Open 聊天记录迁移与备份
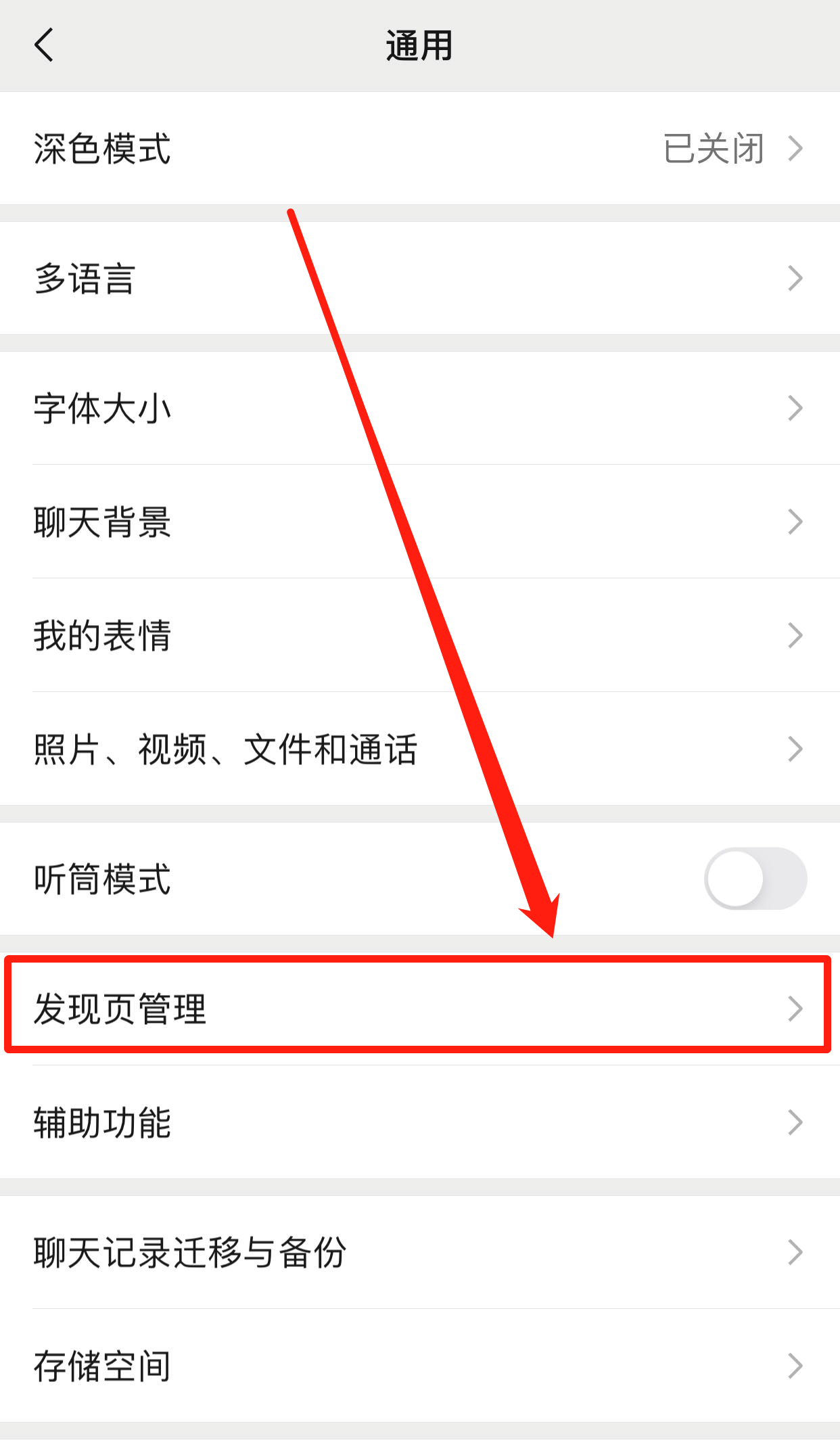Image resolution: width=840 pixels, height=1453 pixels. click(x=419, y=1252)
